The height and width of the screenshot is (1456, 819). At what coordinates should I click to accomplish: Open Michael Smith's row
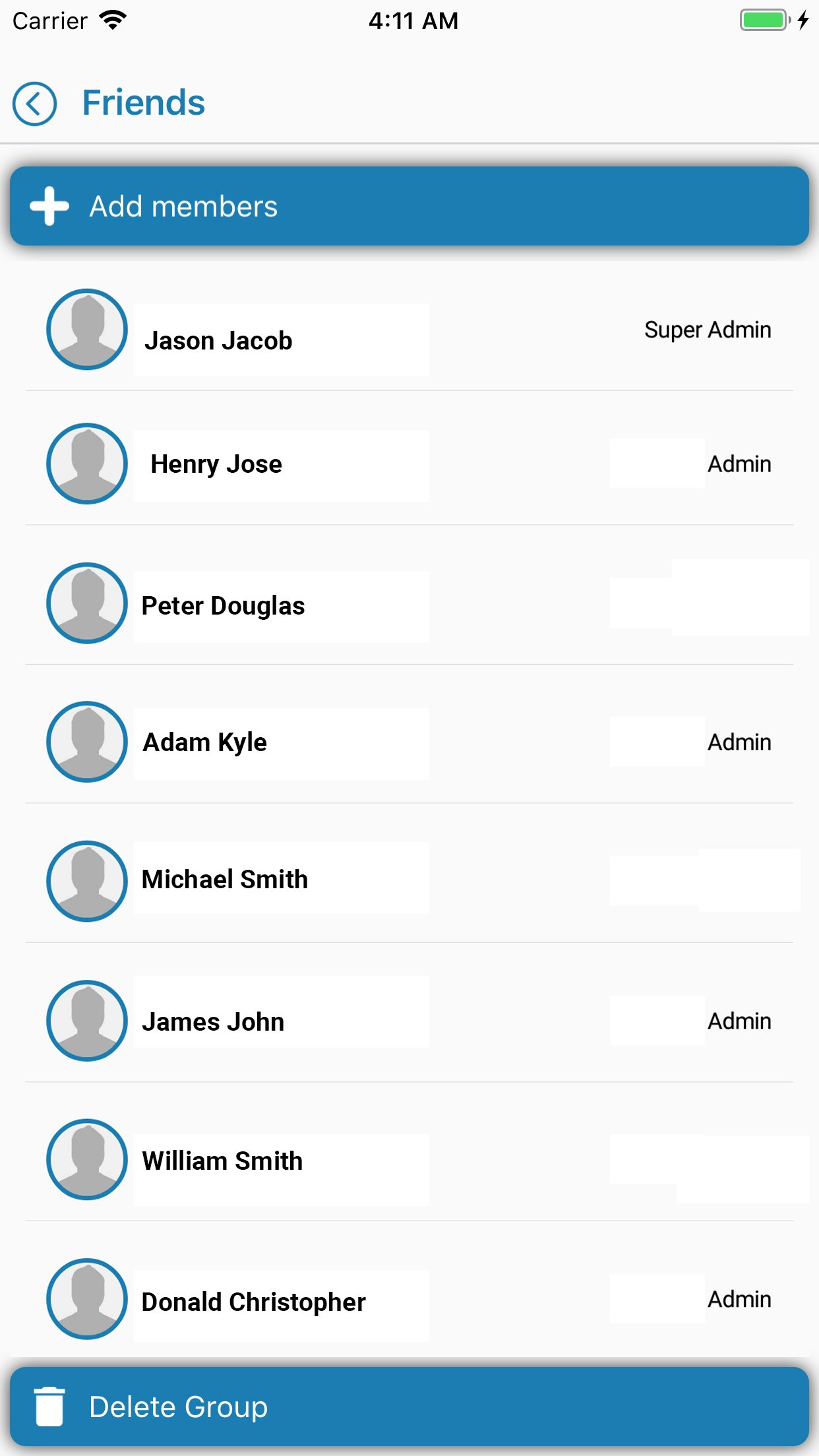pyautogui.click(x=409, y=881)
